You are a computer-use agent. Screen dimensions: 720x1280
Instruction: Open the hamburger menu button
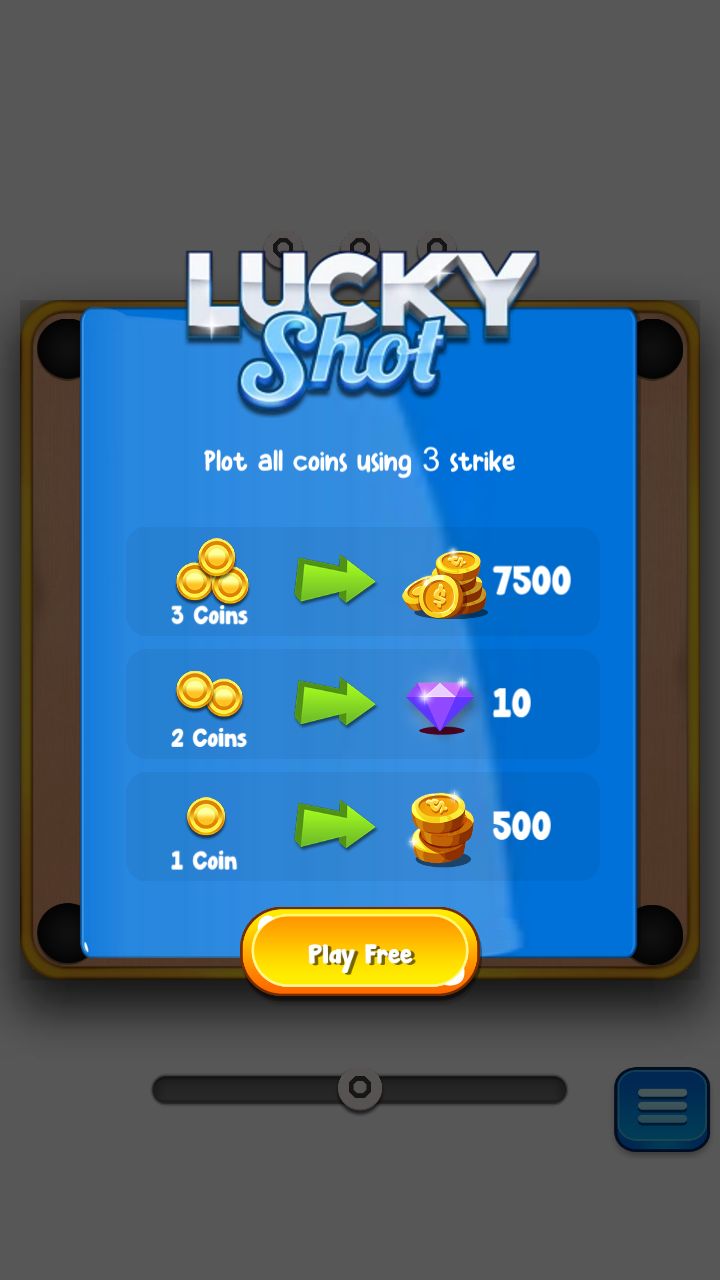tap(661, 1108)
